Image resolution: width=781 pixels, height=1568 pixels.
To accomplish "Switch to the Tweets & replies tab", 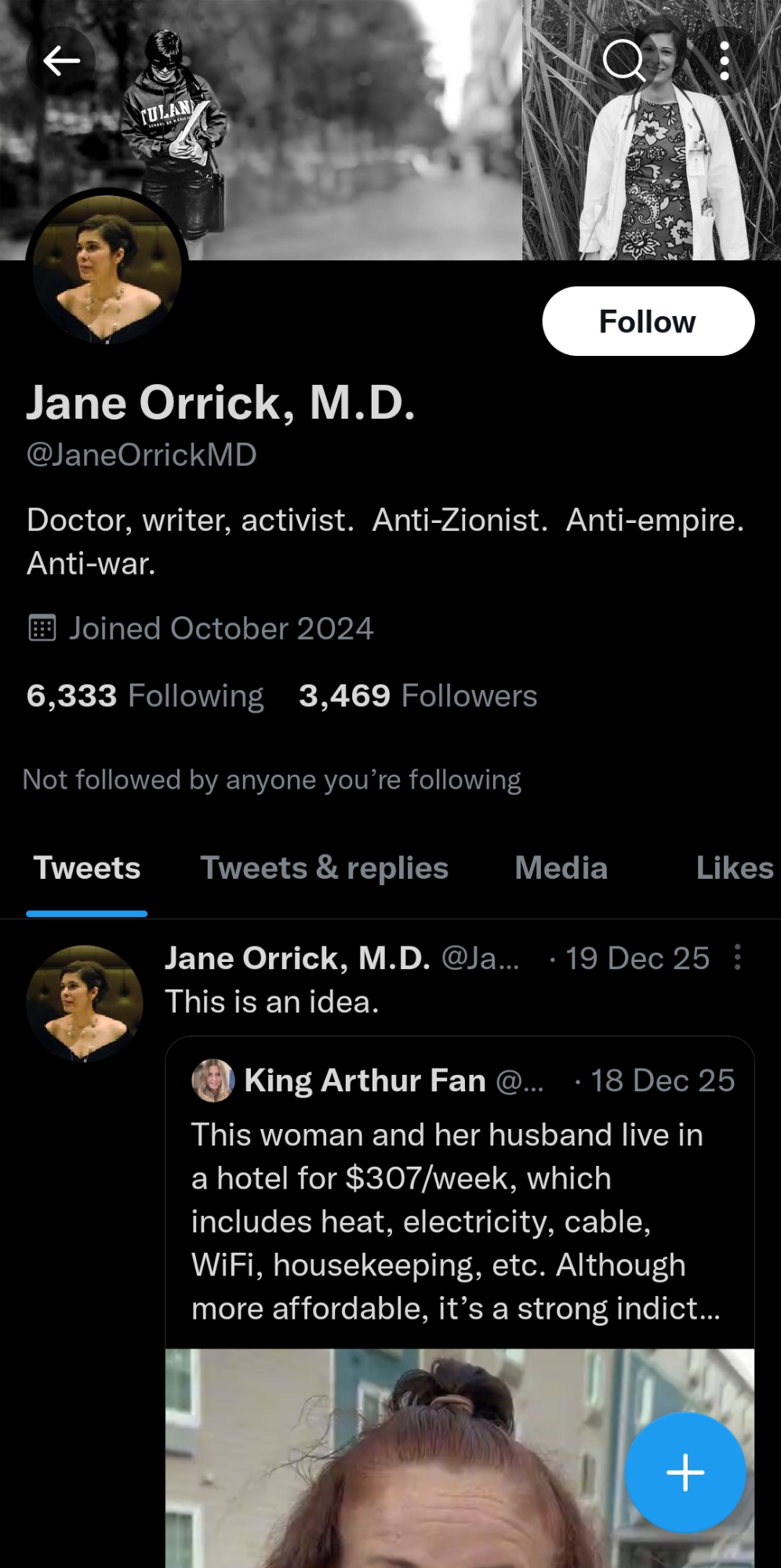I will (324, 868).
